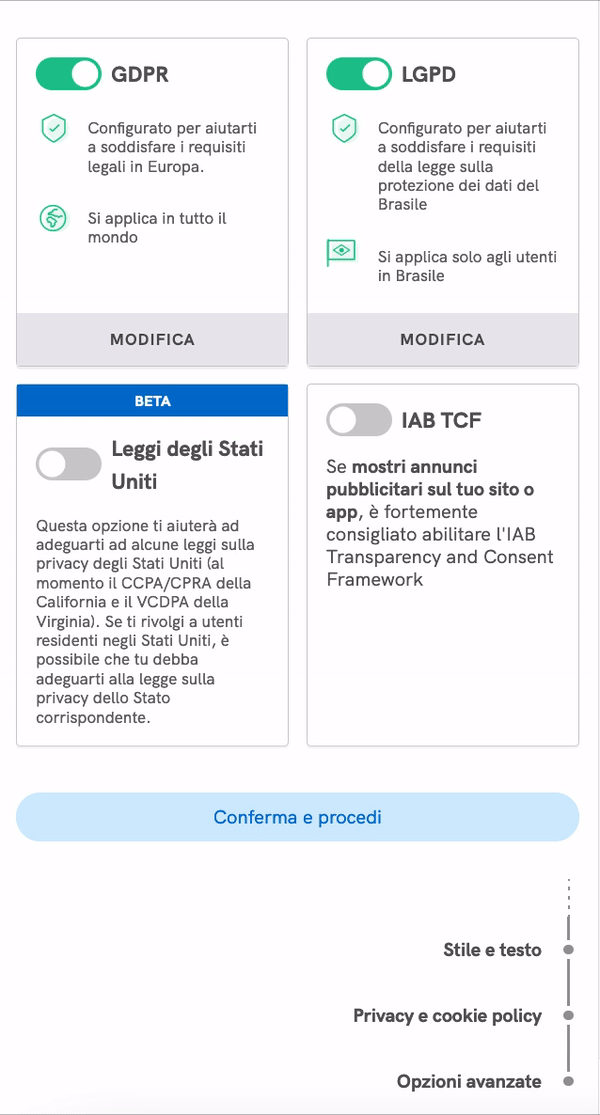Open the Opzioni avanzate step
The height and width of the screenshot is (1115, 600).
click(470, 1081)
